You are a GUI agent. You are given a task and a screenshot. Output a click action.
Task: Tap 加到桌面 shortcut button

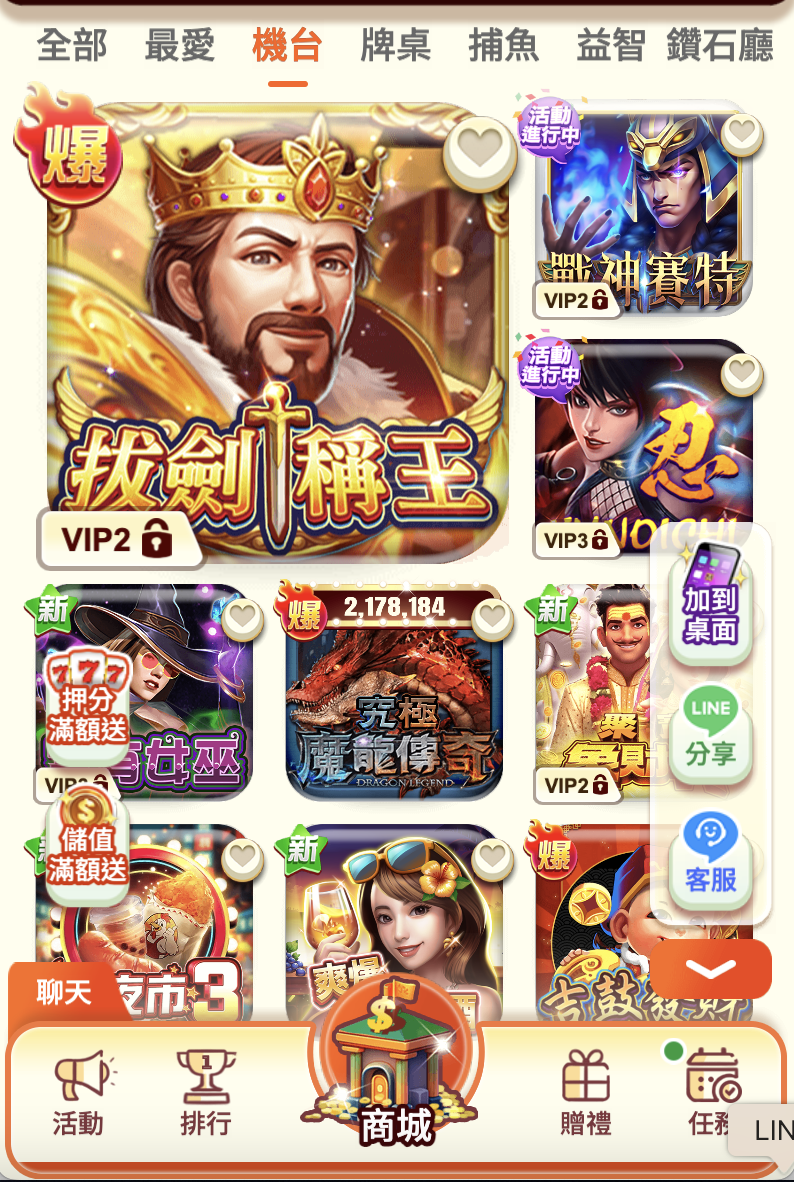(710, 598)
